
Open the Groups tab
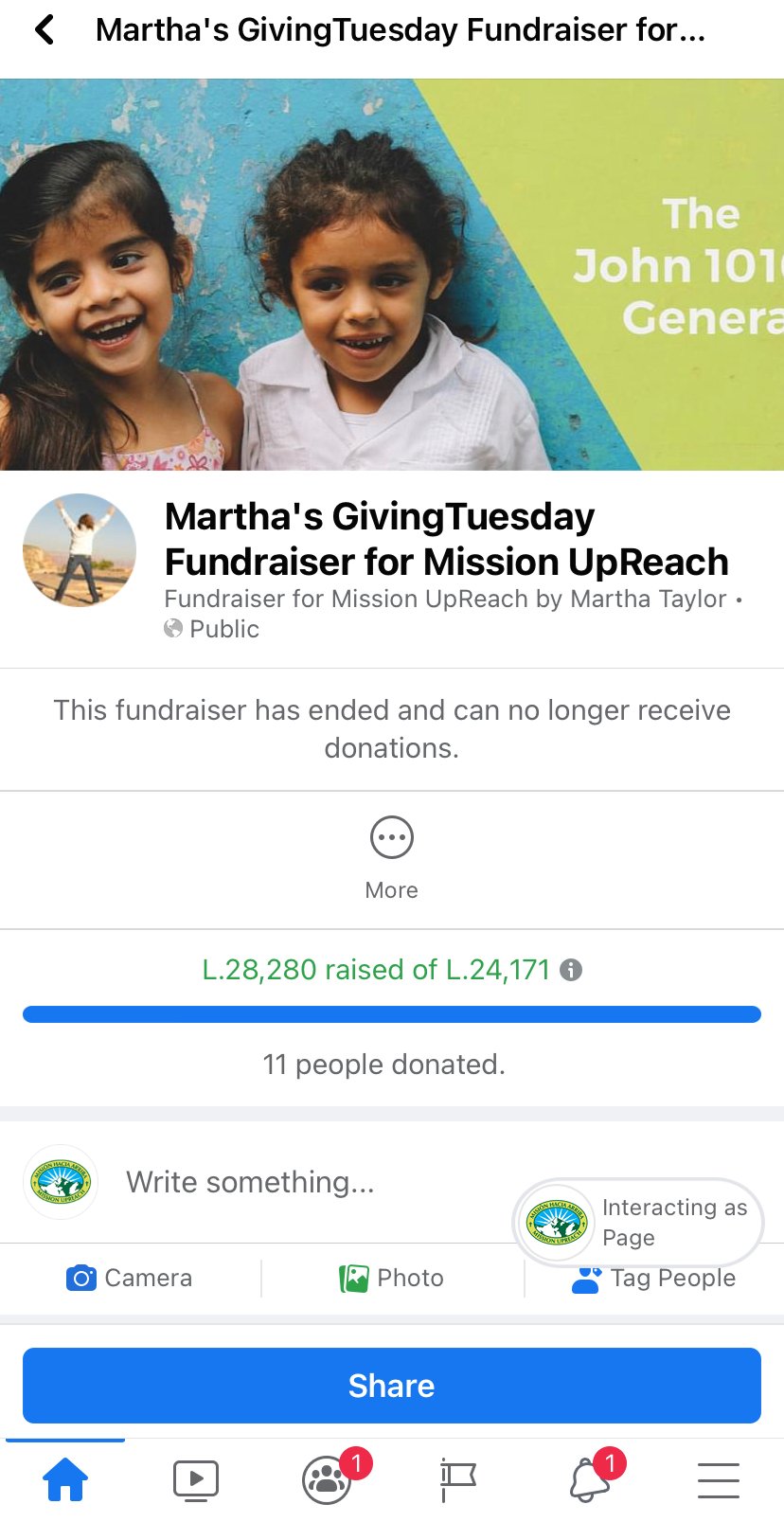pyautogui.click(x=328, y=1480)
